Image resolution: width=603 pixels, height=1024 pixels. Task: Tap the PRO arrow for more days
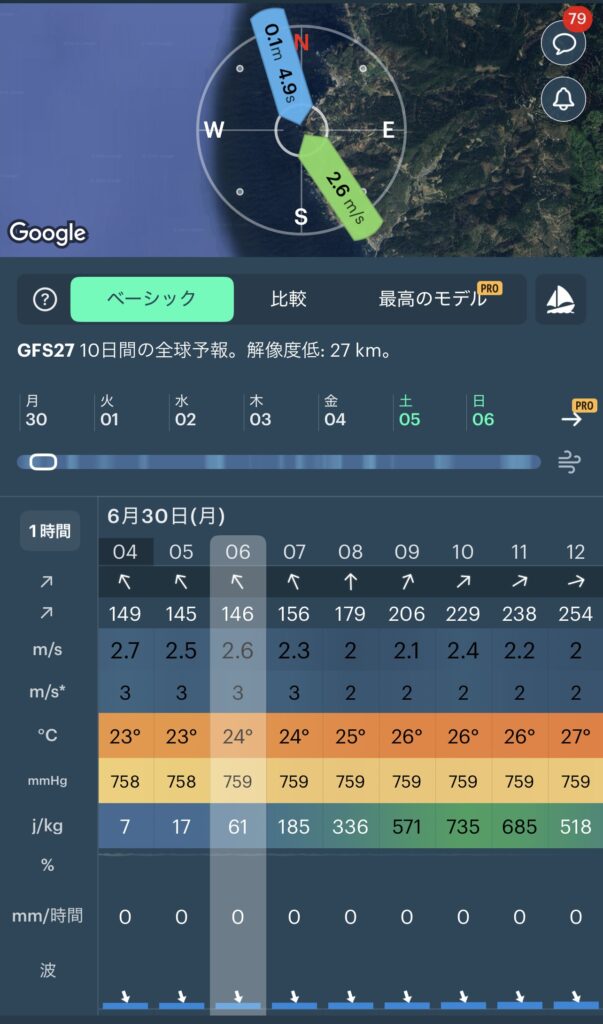tap(573, 416)
